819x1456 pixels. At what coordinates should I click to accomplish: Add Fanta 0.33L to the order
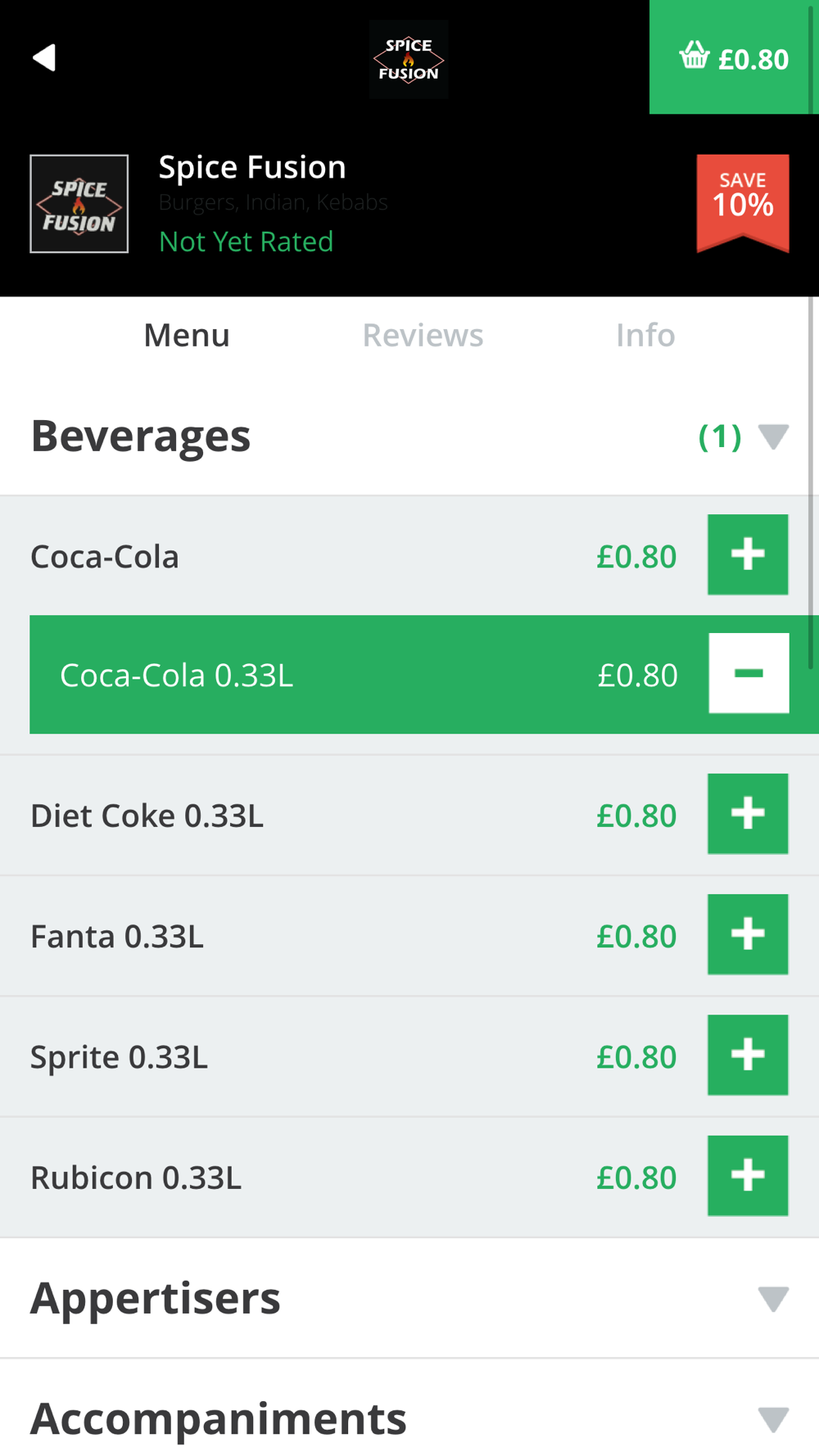(748, 934)
